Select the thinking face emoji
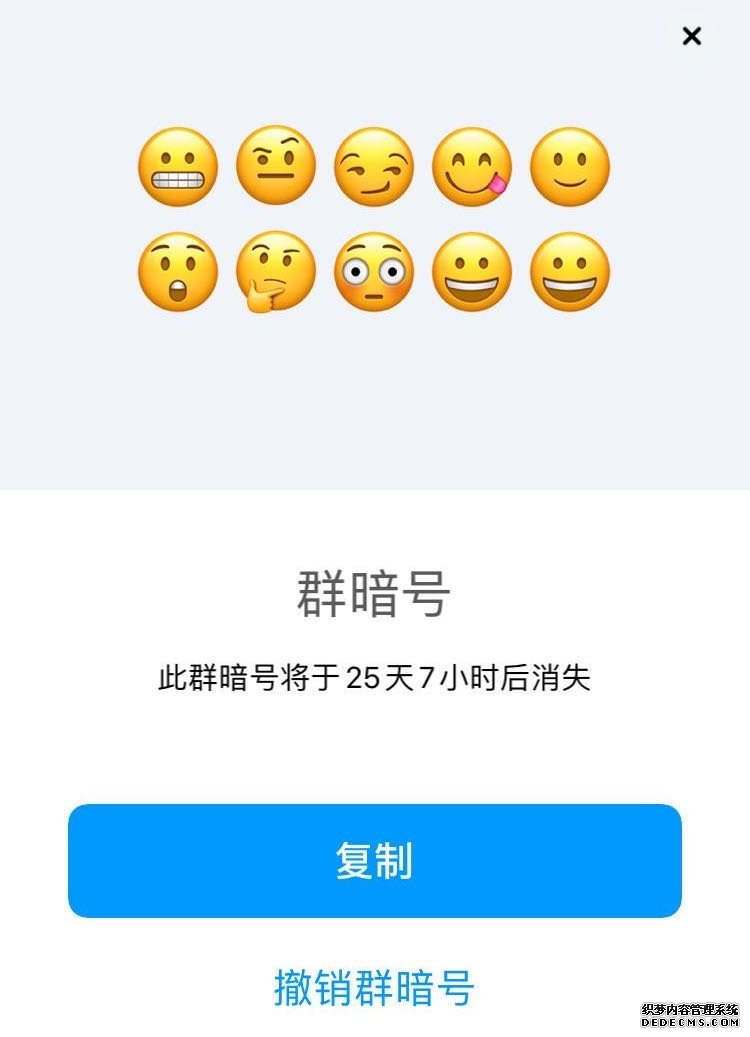Screen dimensions: 750x1037 click(276, 270)
